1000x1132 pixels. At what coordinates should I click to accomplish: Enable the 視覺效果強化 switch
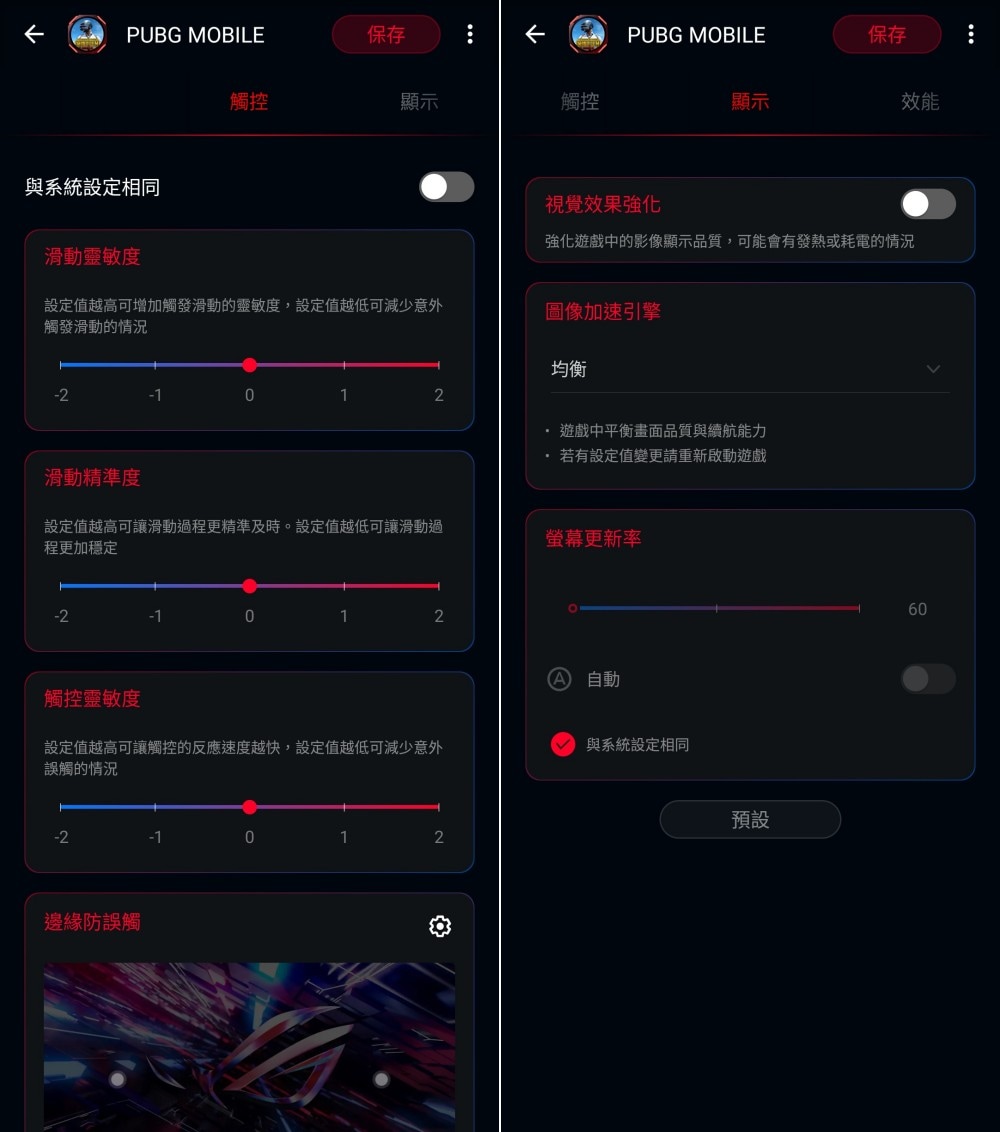coord(927,204)
